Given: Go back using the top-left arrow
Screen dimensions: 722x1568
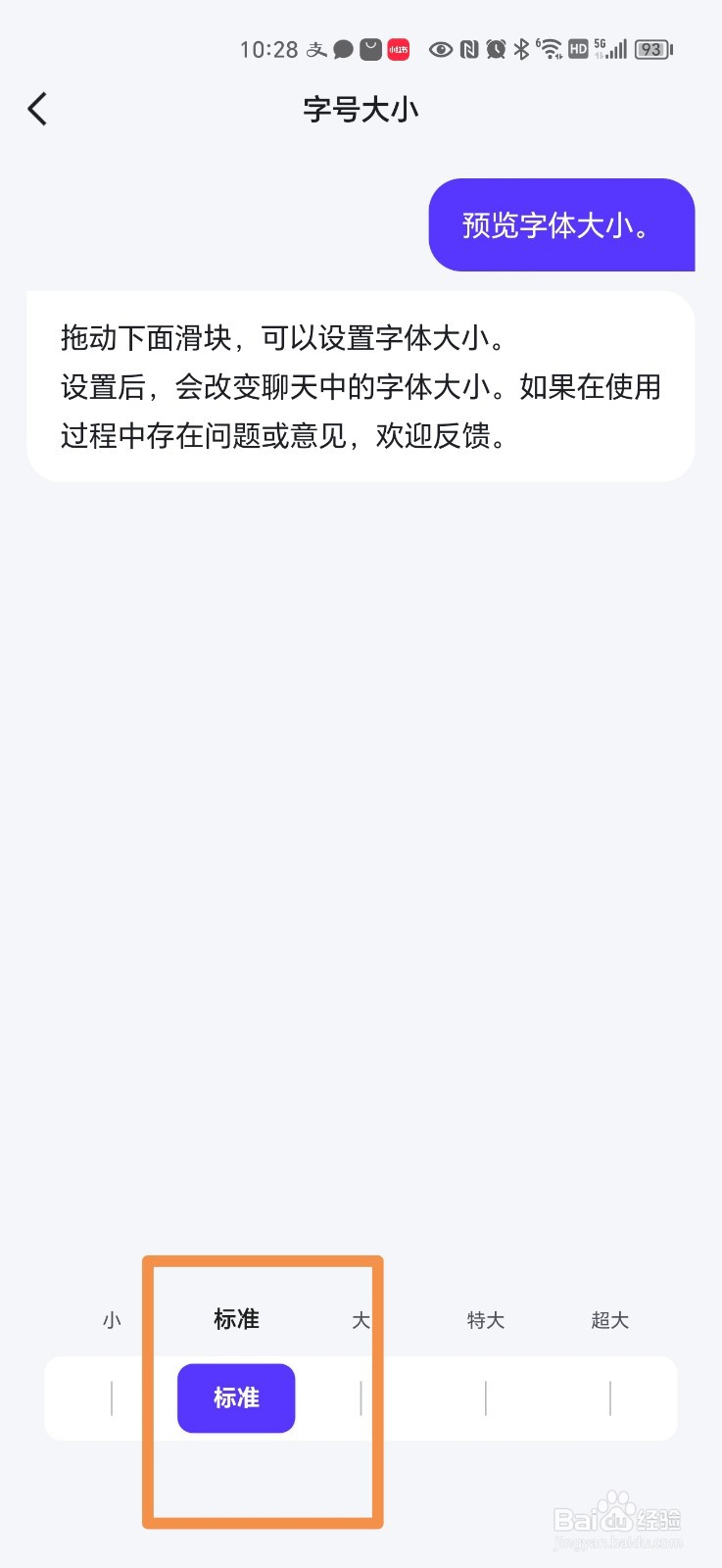Looking at the screenshot, I should 37,109.
